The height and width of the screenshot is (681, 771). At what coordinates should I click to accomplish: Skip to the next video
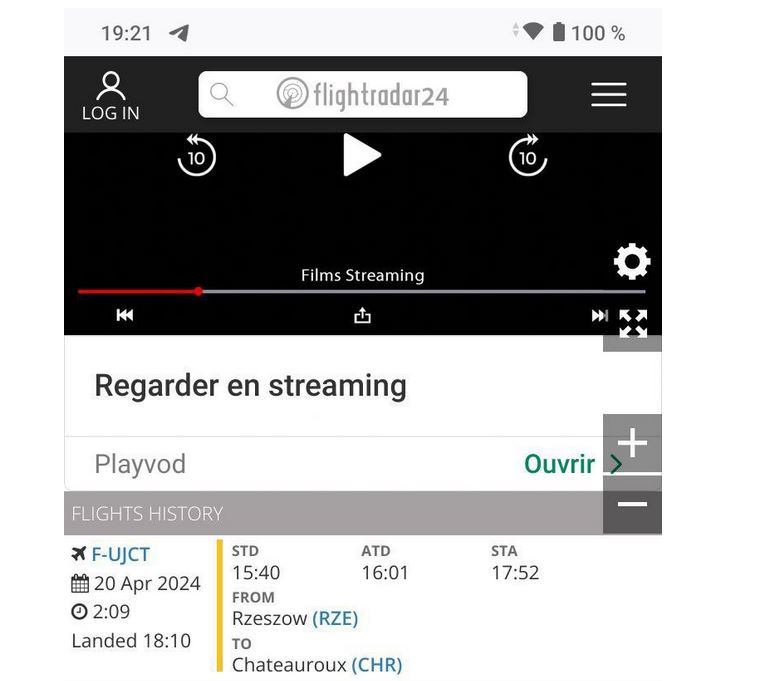pos(599,316)
